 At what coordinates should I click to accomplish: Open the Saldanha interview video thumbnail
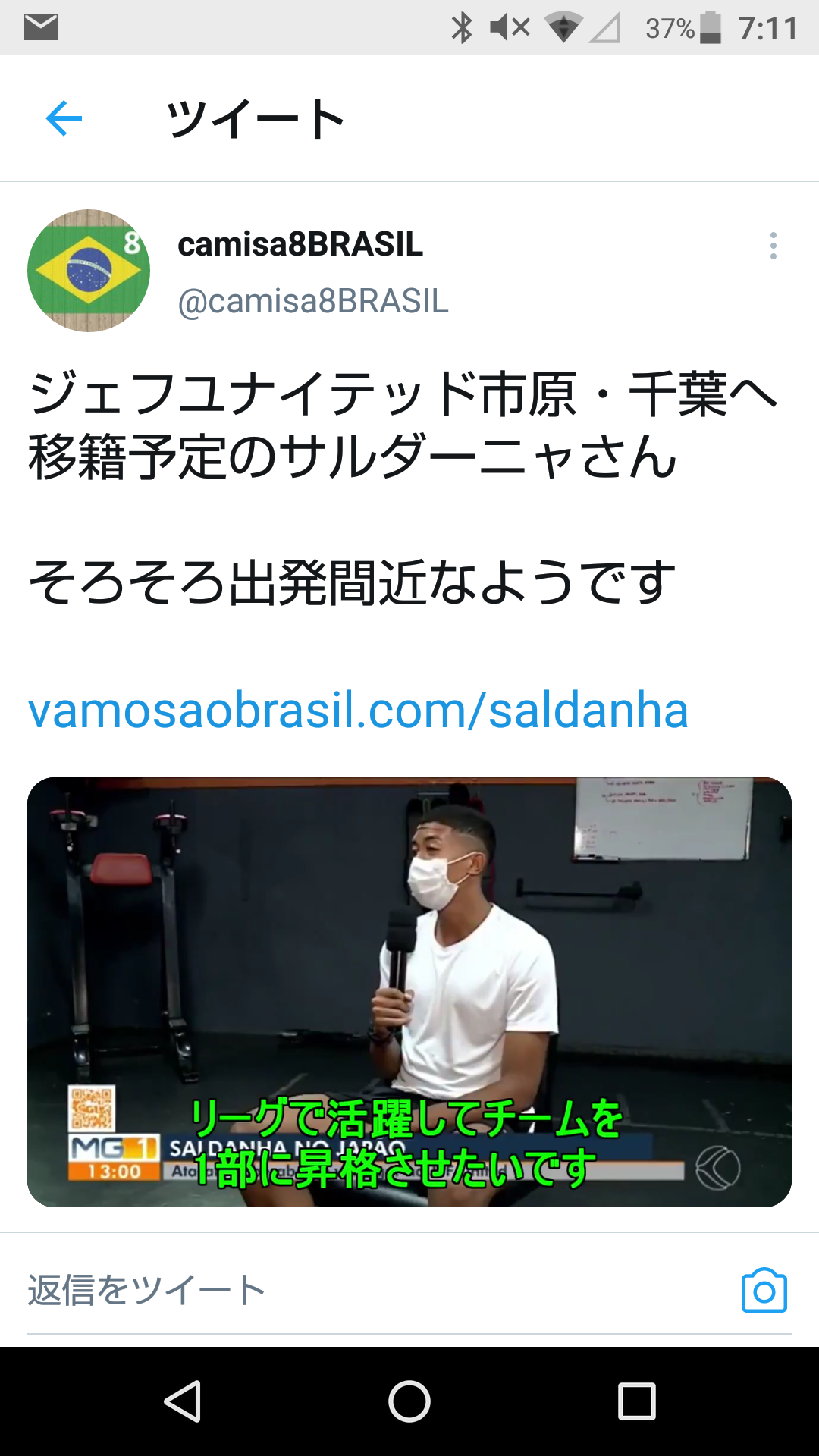click(x=409, y=992)
